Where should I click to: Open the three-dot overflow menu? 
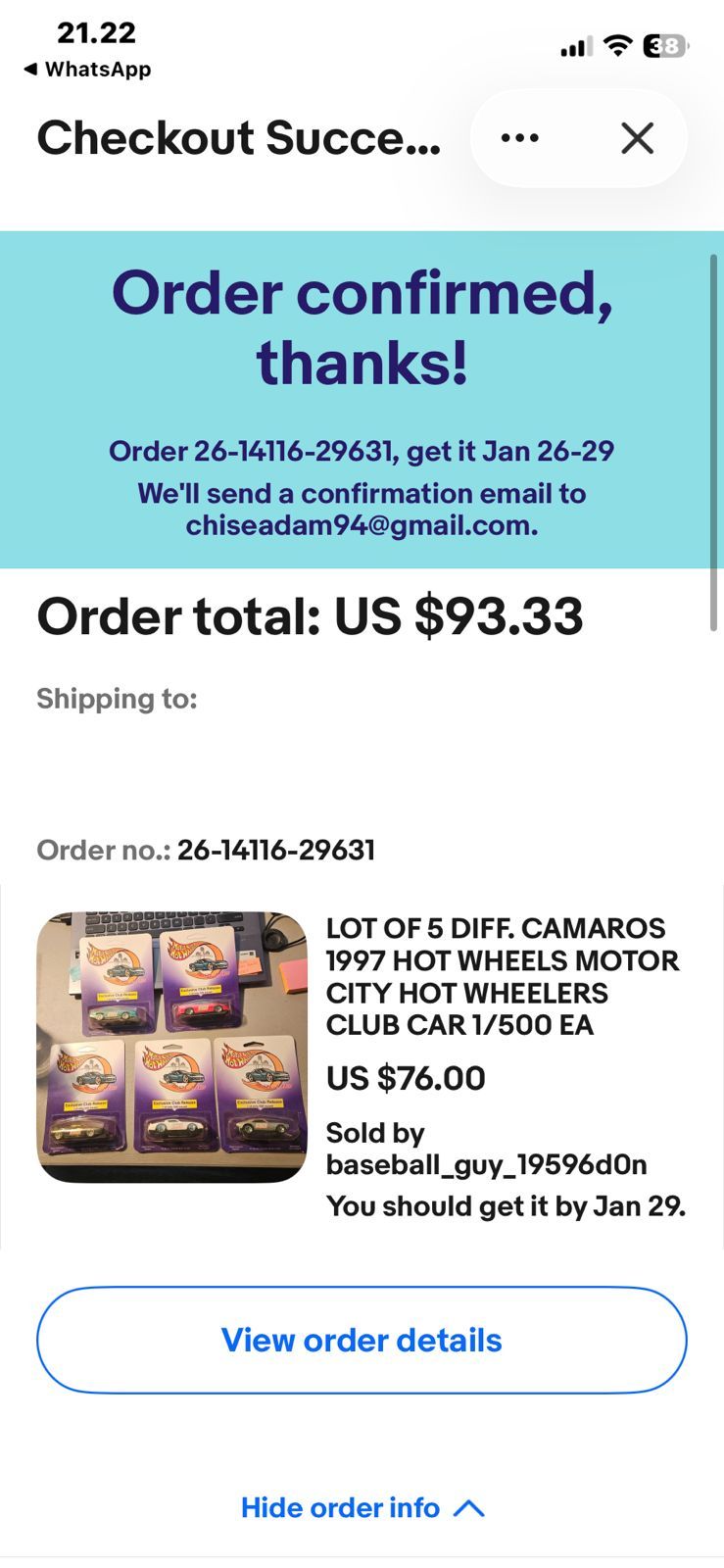[x=519, y=138]
